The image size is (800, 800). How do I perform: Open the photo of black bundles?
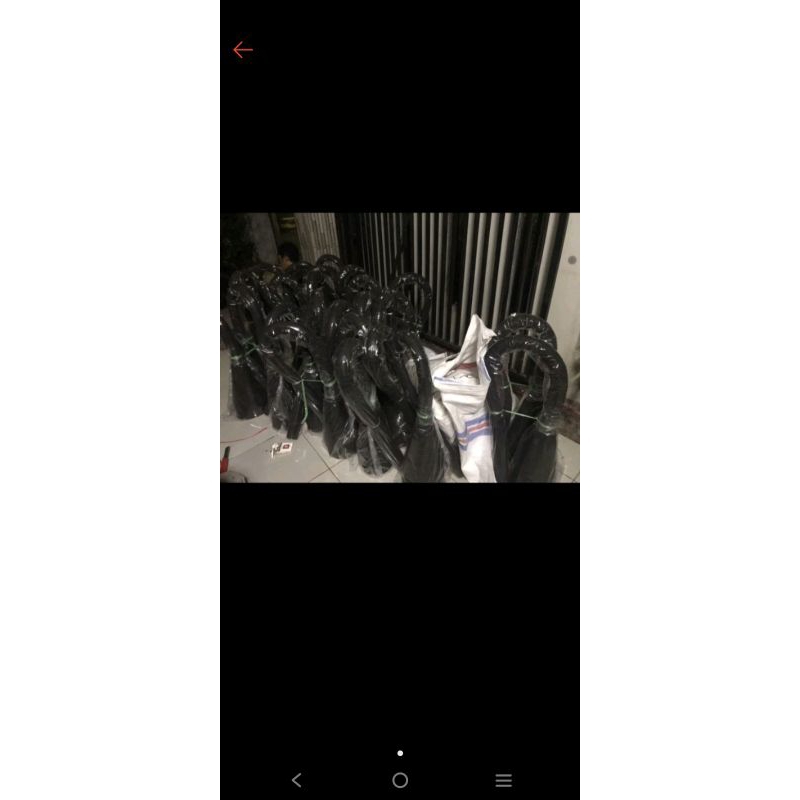[x=400, y=347]
